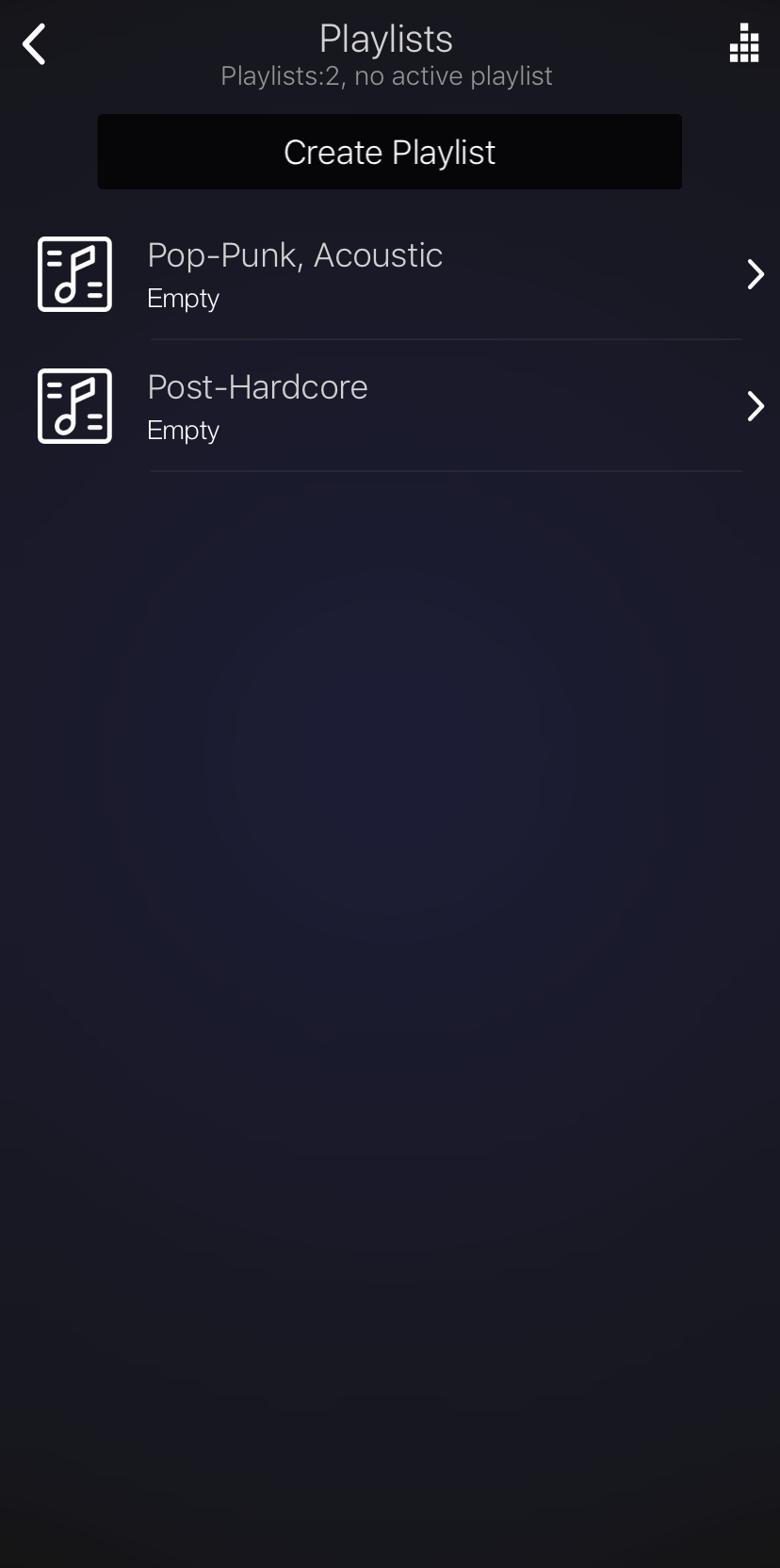The height and width of the screenshot is (1568, 780).
Task: Open the audio levels icon near the title
Action: coord(744,43)
